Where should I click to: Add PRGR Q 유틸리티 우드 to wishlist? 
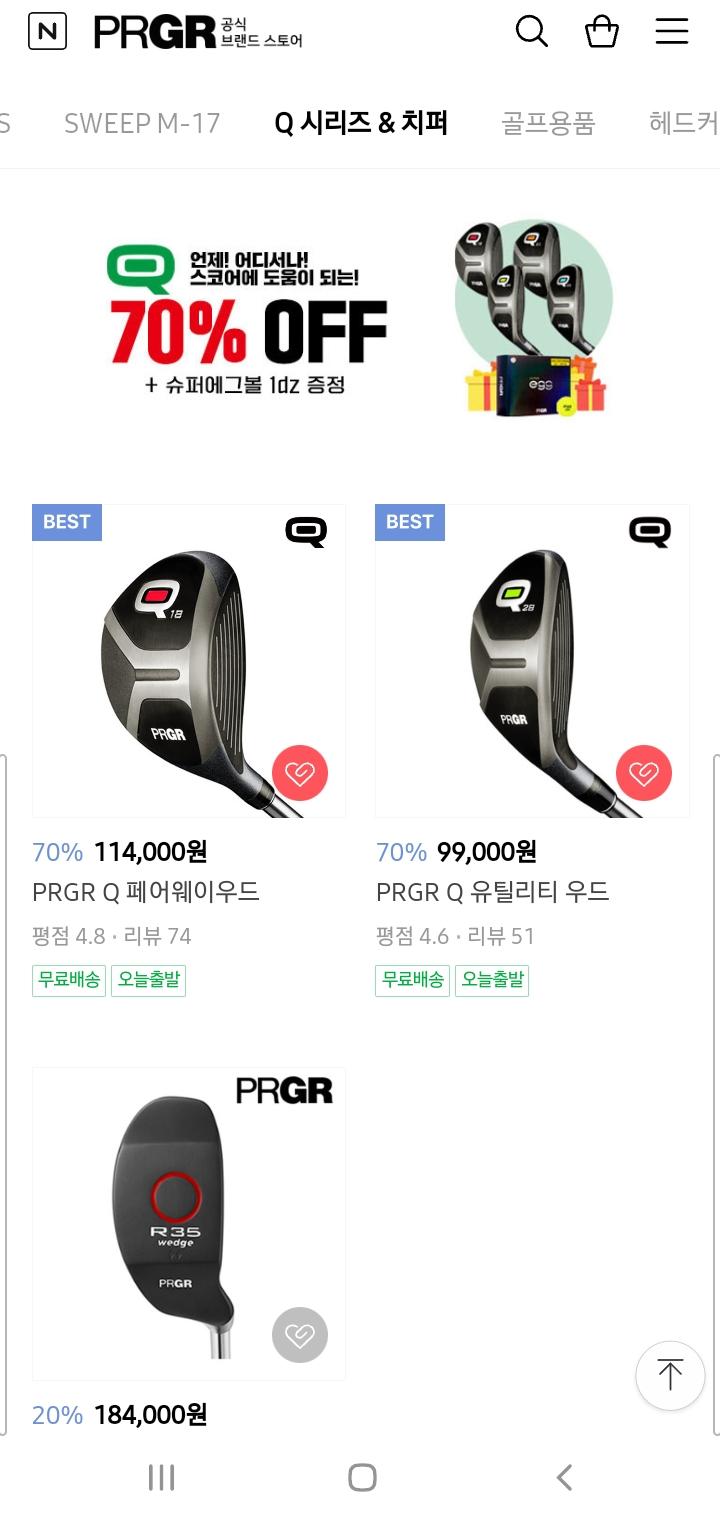[x=644, y=773]
